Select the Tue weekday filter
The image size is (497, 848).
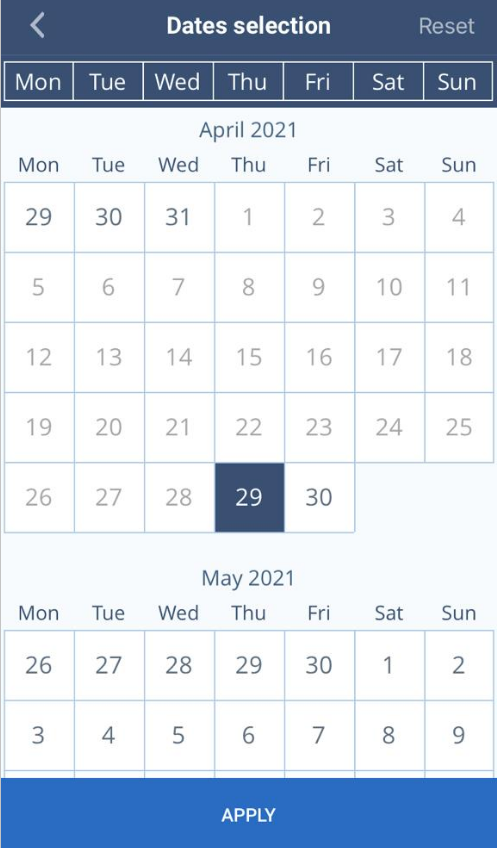click(x=108, y=82)
